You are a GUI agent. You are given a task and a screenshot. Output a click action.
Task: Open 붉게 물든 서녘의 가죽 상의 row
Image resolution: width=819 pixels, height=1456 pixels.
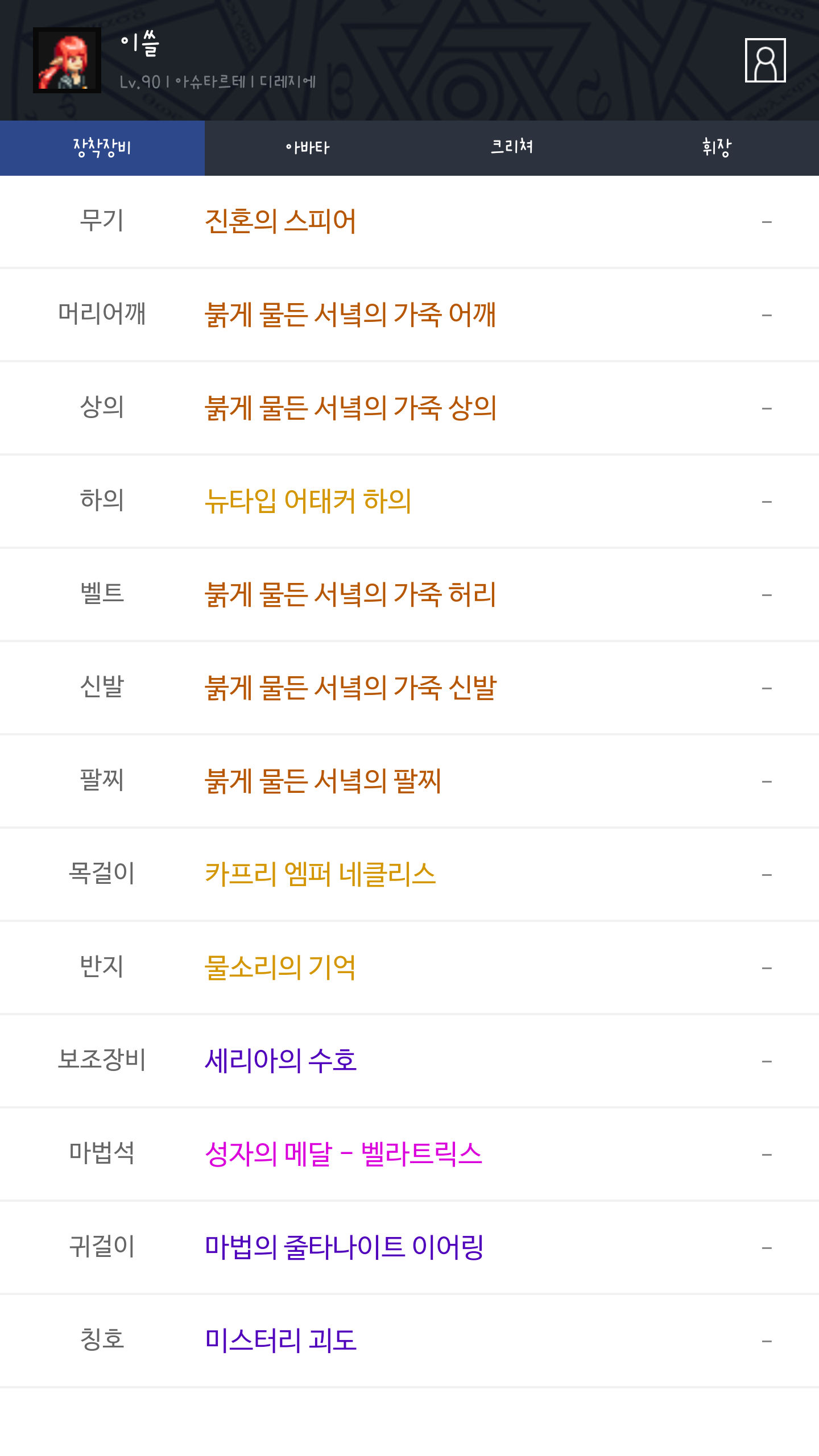click(x=350, y=408)
